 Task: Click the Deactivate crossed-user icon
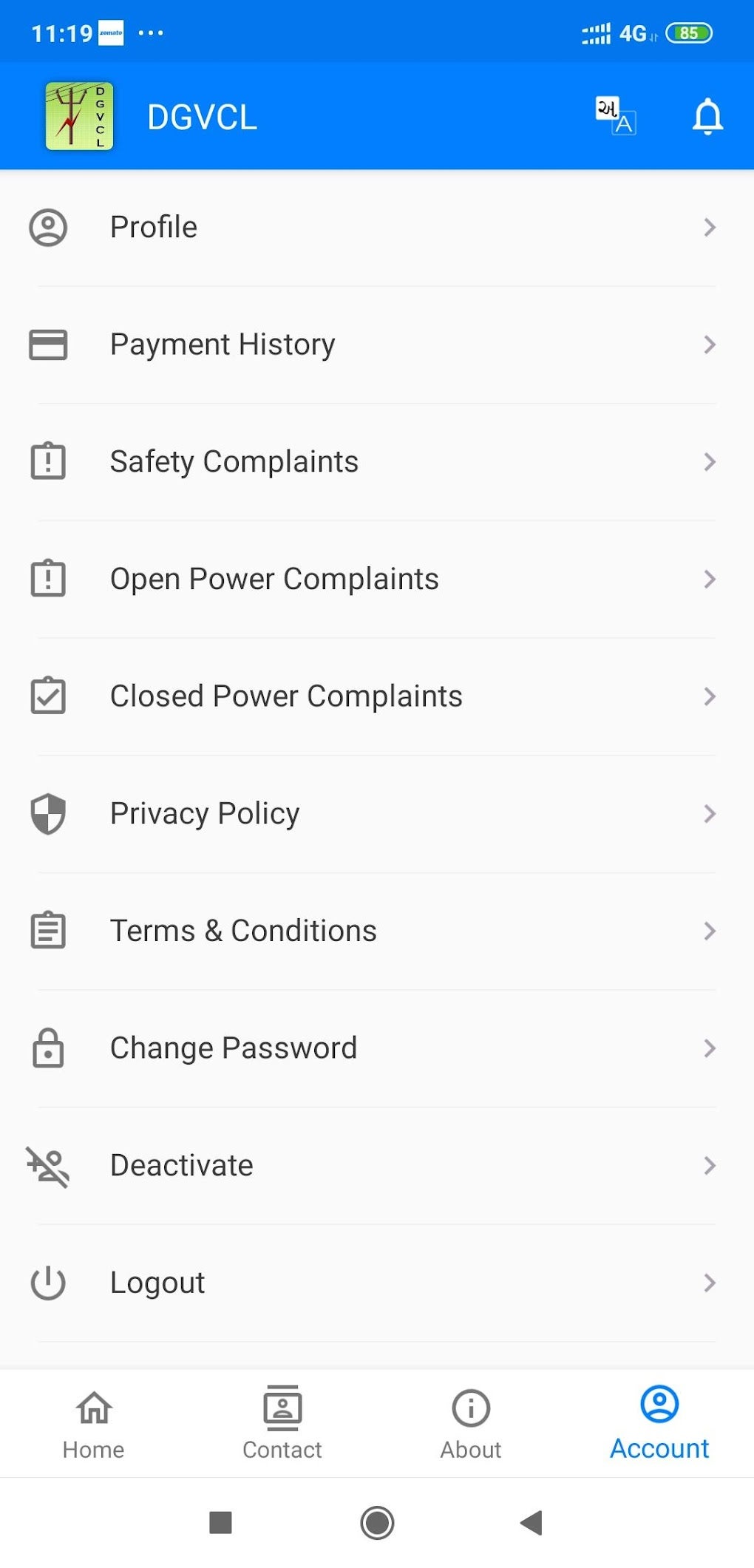48,1165
